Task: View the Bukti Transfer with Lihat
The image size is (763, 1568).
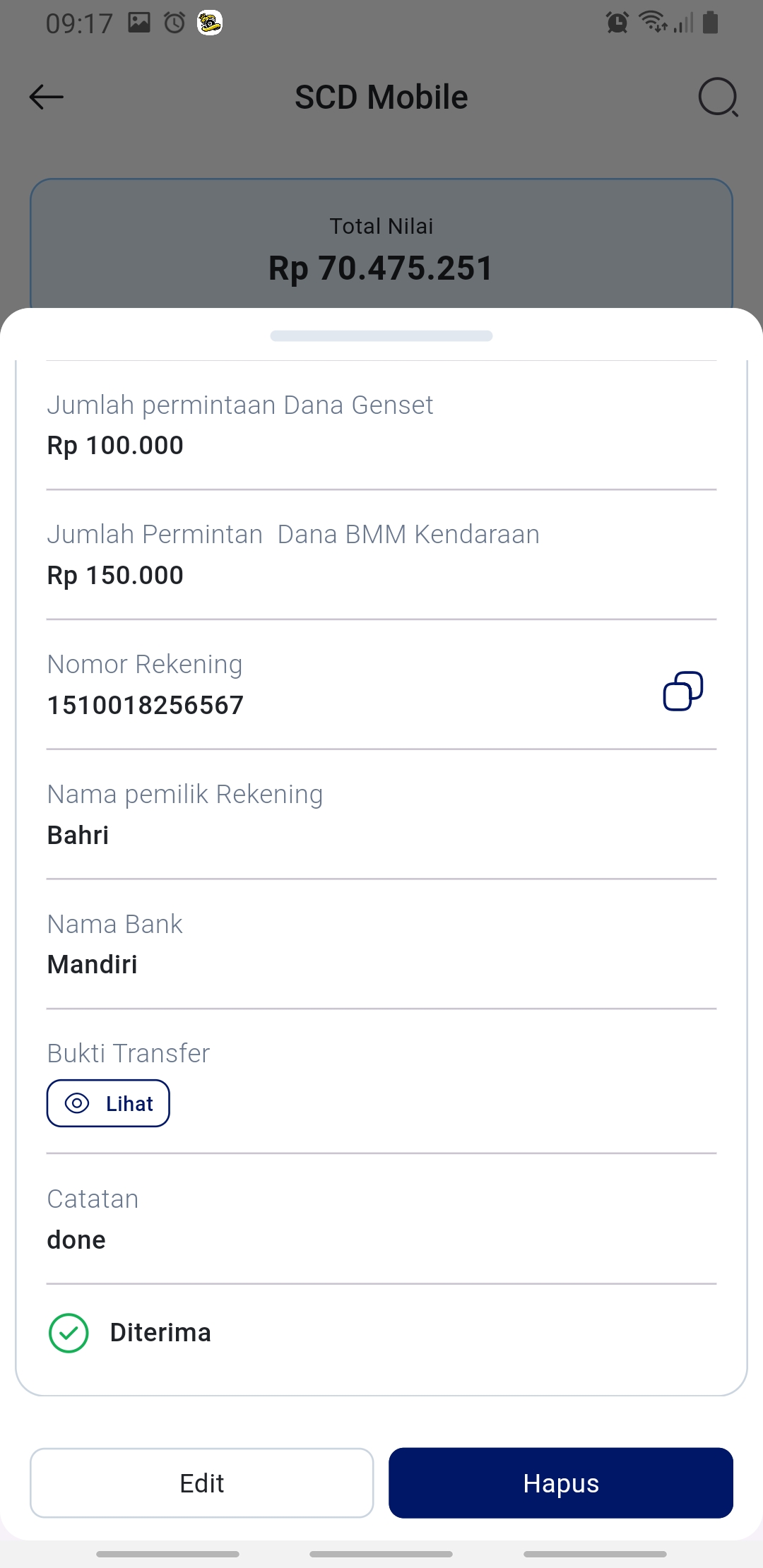Action: [x=108, y=1103]
